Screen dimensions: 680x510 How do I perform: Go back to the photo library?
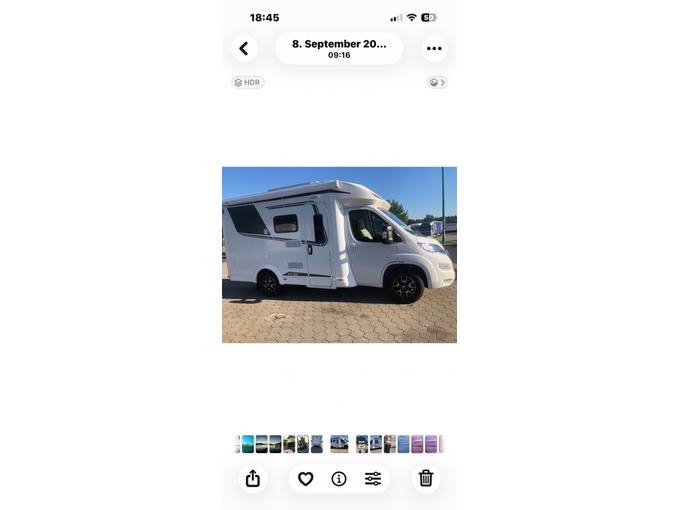click(244, 48)
